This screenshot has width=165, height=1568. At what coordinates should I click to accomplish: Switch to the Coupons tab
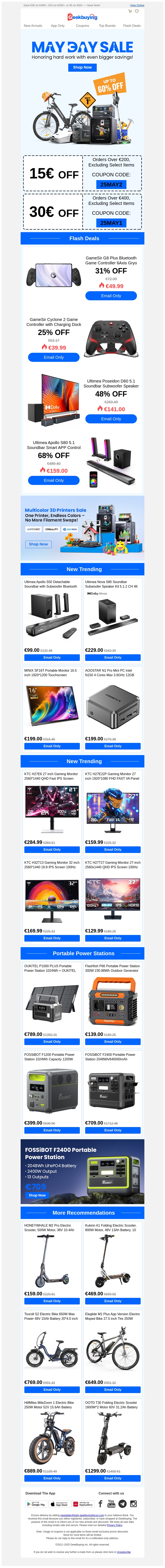click(82, 26)
